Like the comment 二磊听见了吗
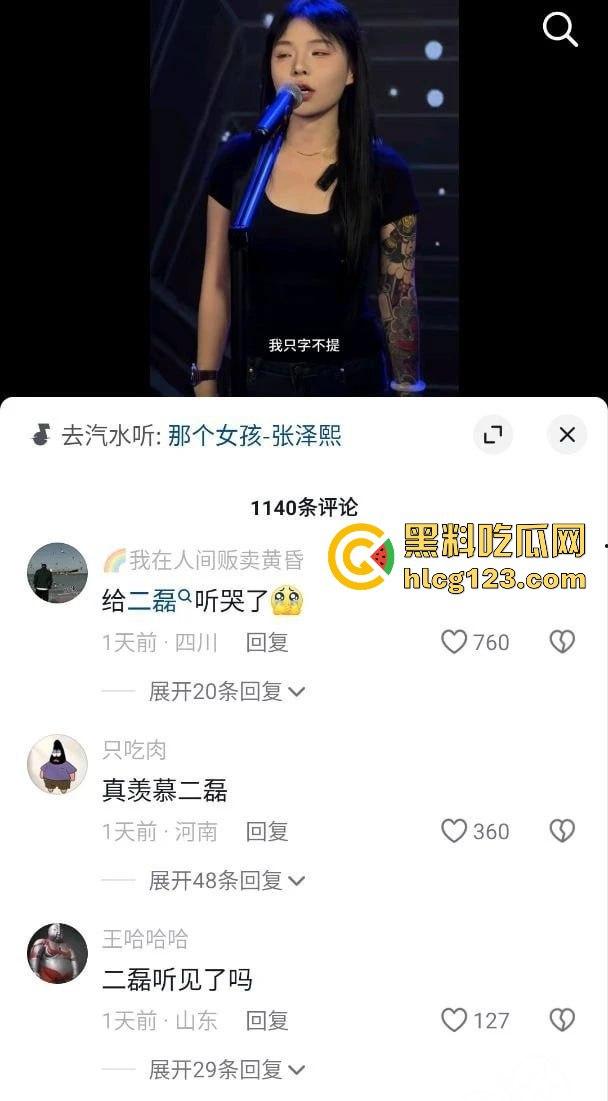608x1101 pixels. 454,1020
